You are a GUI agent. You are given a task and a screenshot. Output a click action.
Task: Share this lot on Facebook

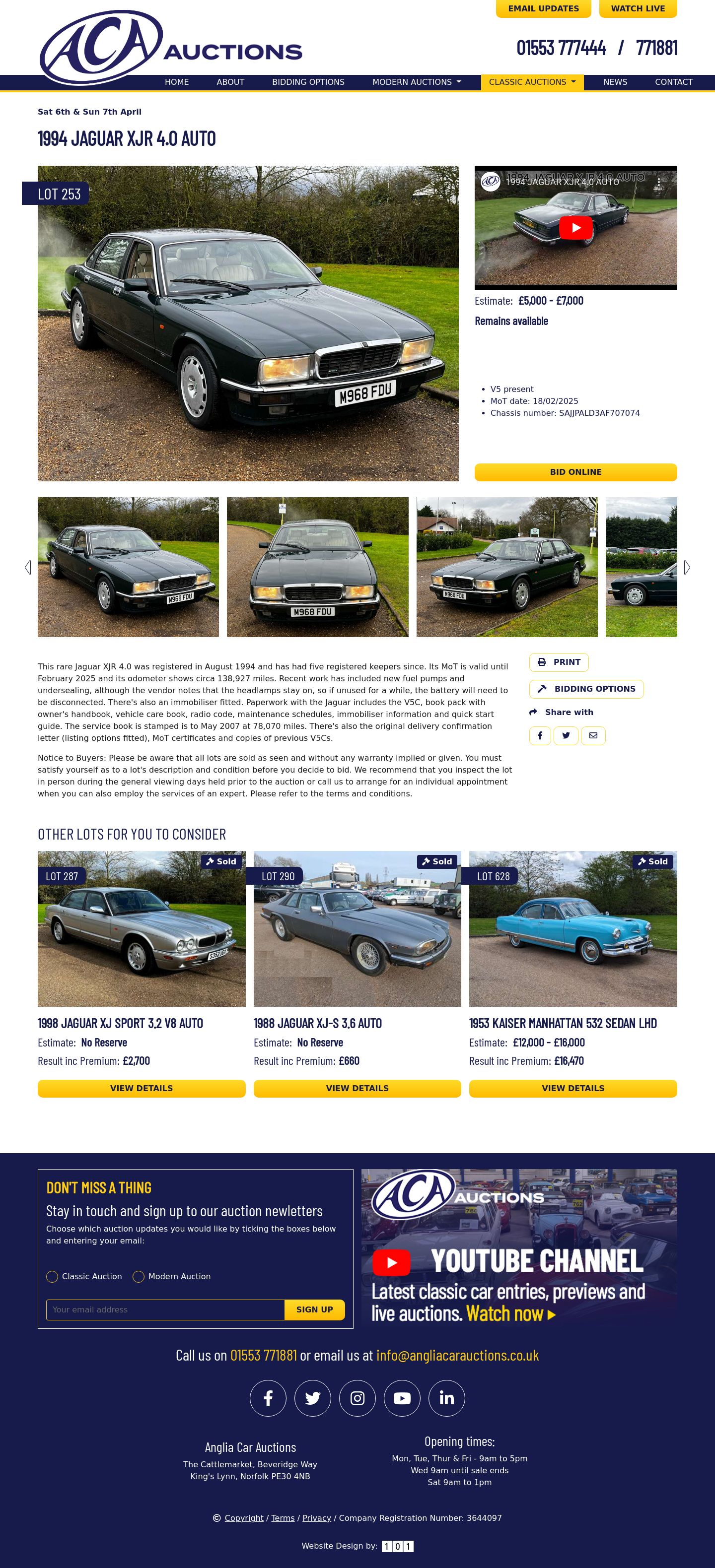click(x=540, y=736)
